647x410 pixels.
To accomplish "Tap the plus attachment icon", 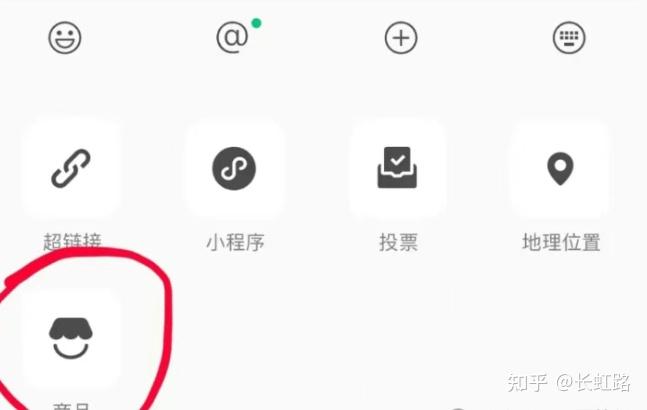I will 400,38.
